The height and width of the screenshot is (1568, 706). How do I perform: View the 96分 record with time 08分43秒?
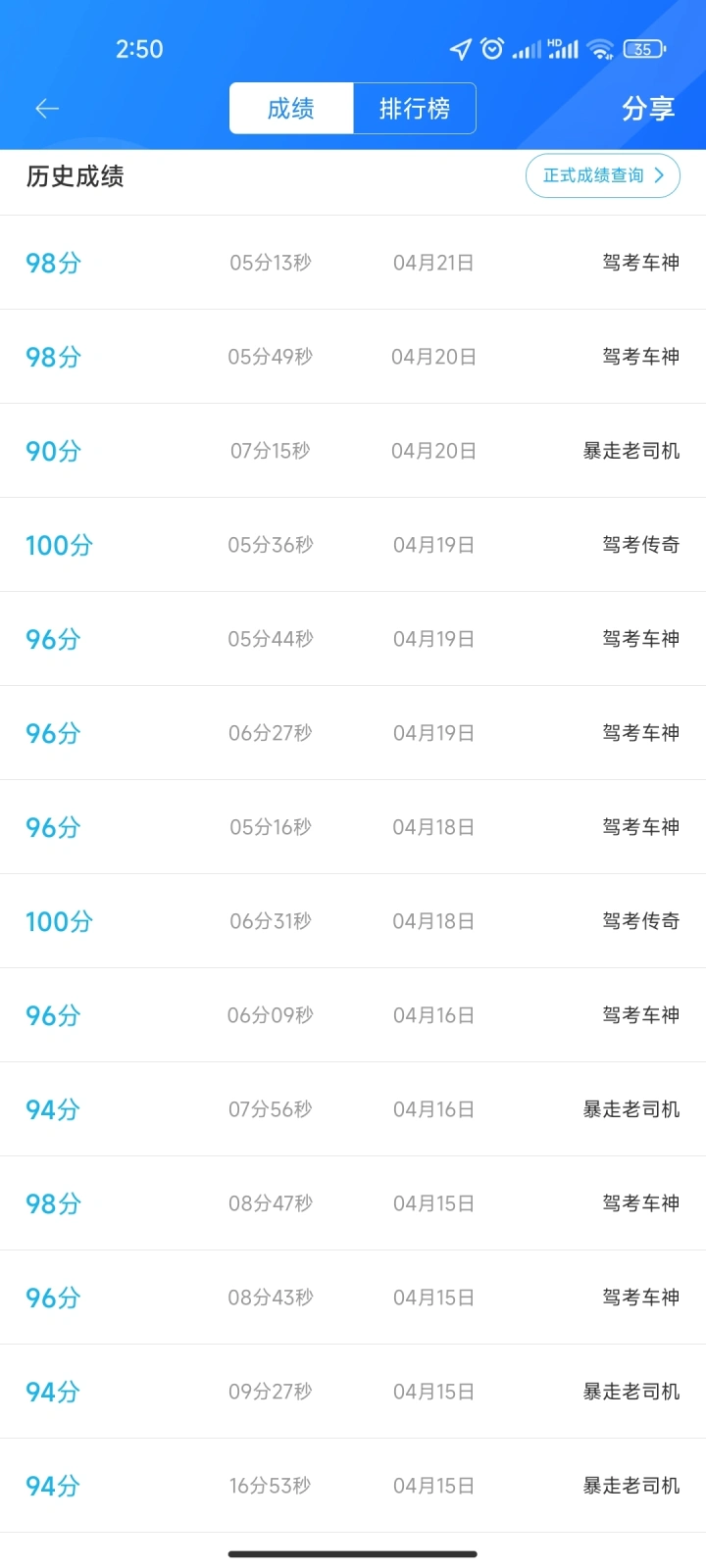[353, 1298]
